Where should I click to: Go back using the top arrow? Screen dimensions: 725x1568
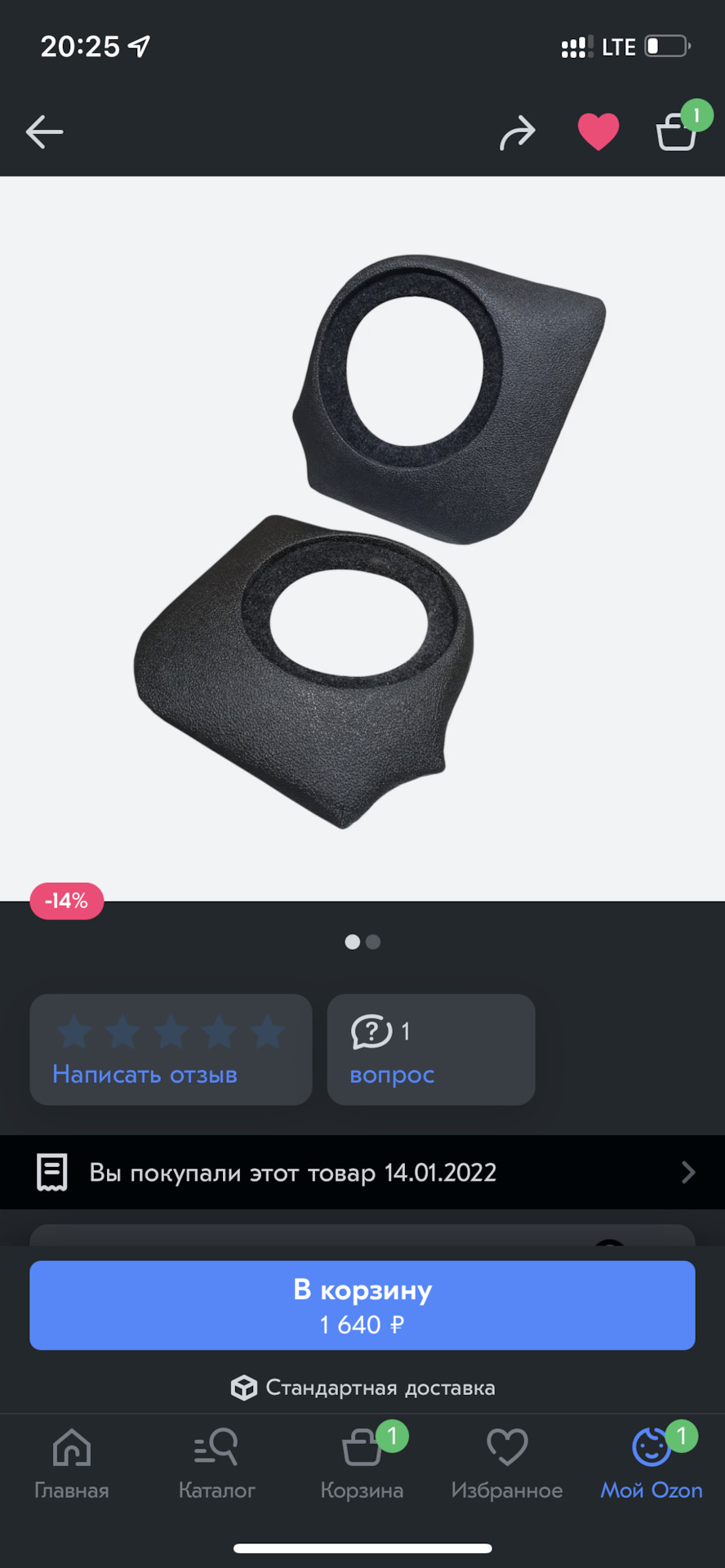[x=44, y=131]
